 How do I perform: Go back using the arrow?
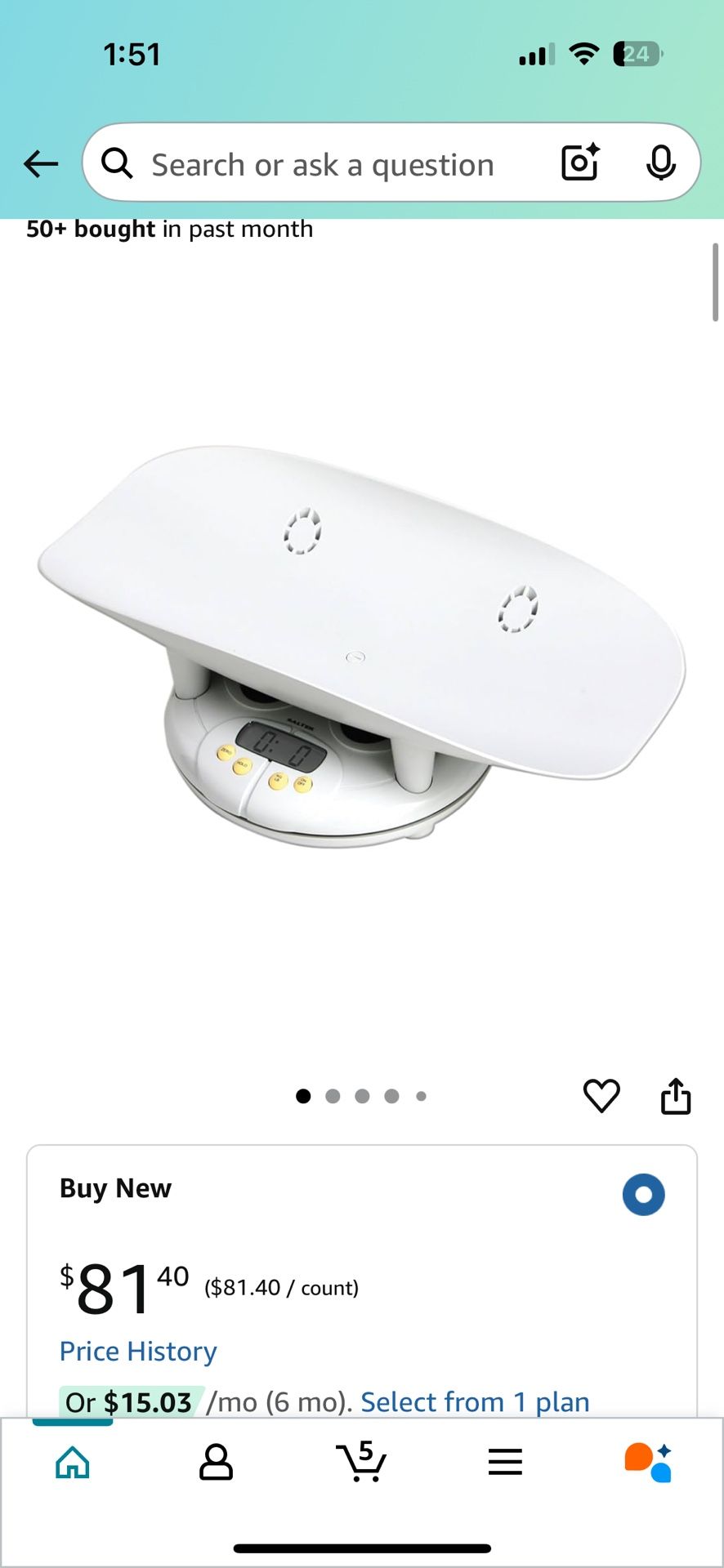point(41,164)
